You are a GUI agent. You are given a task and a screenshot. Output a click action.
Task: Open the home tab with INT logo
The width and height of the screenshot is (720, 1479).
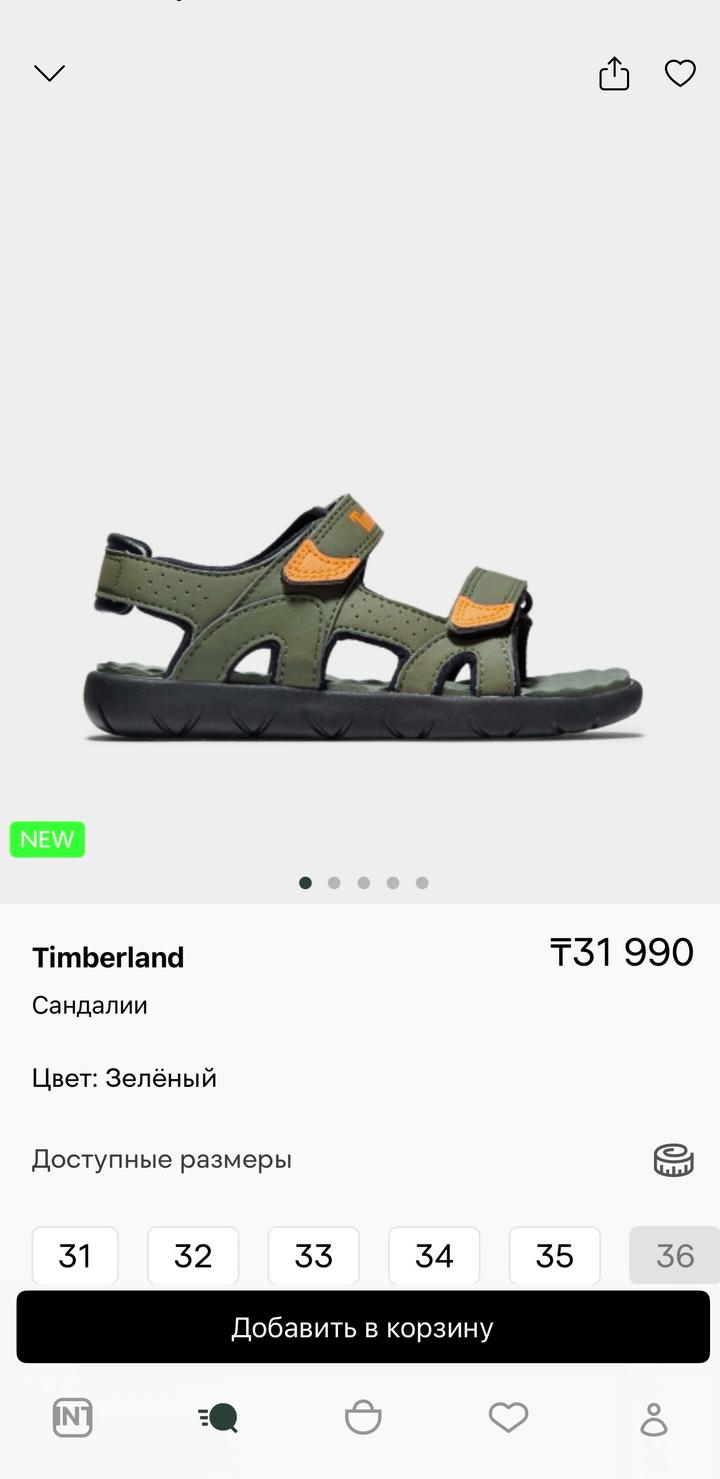[72, 1417]
